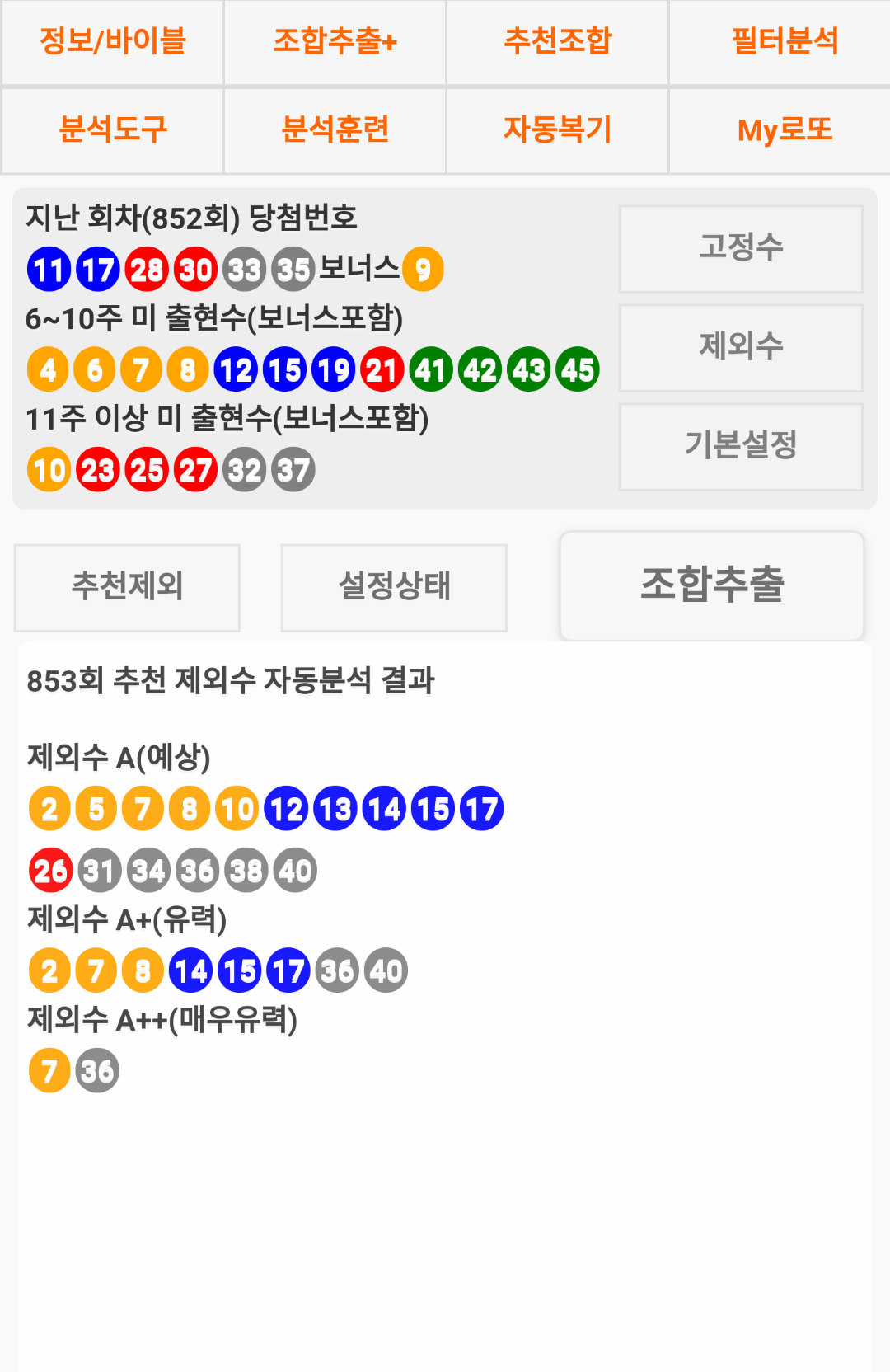Select the 기본설정 button
Viewport: 890px width, 1372px height.
pos(740,446)
